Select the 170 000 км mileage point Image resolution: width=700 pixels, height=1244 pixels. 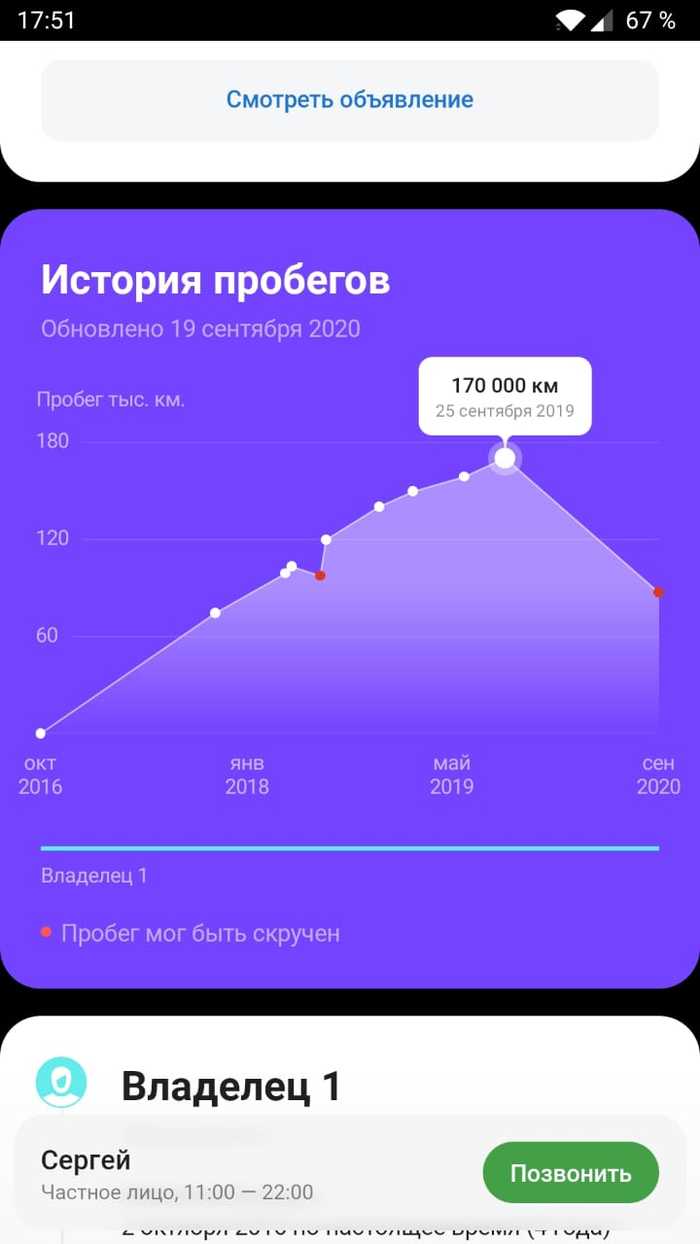click(505, 458)
